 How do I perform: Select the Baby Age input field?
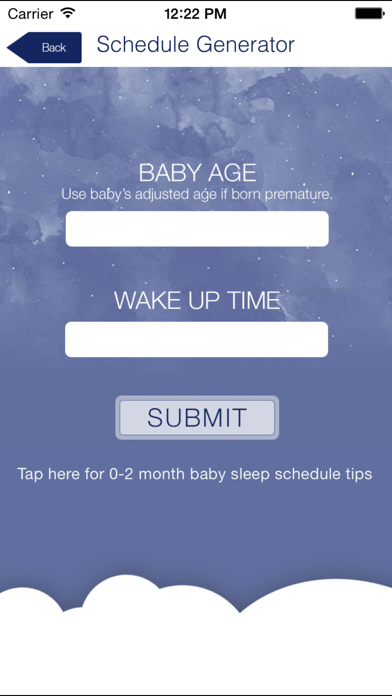197,229
